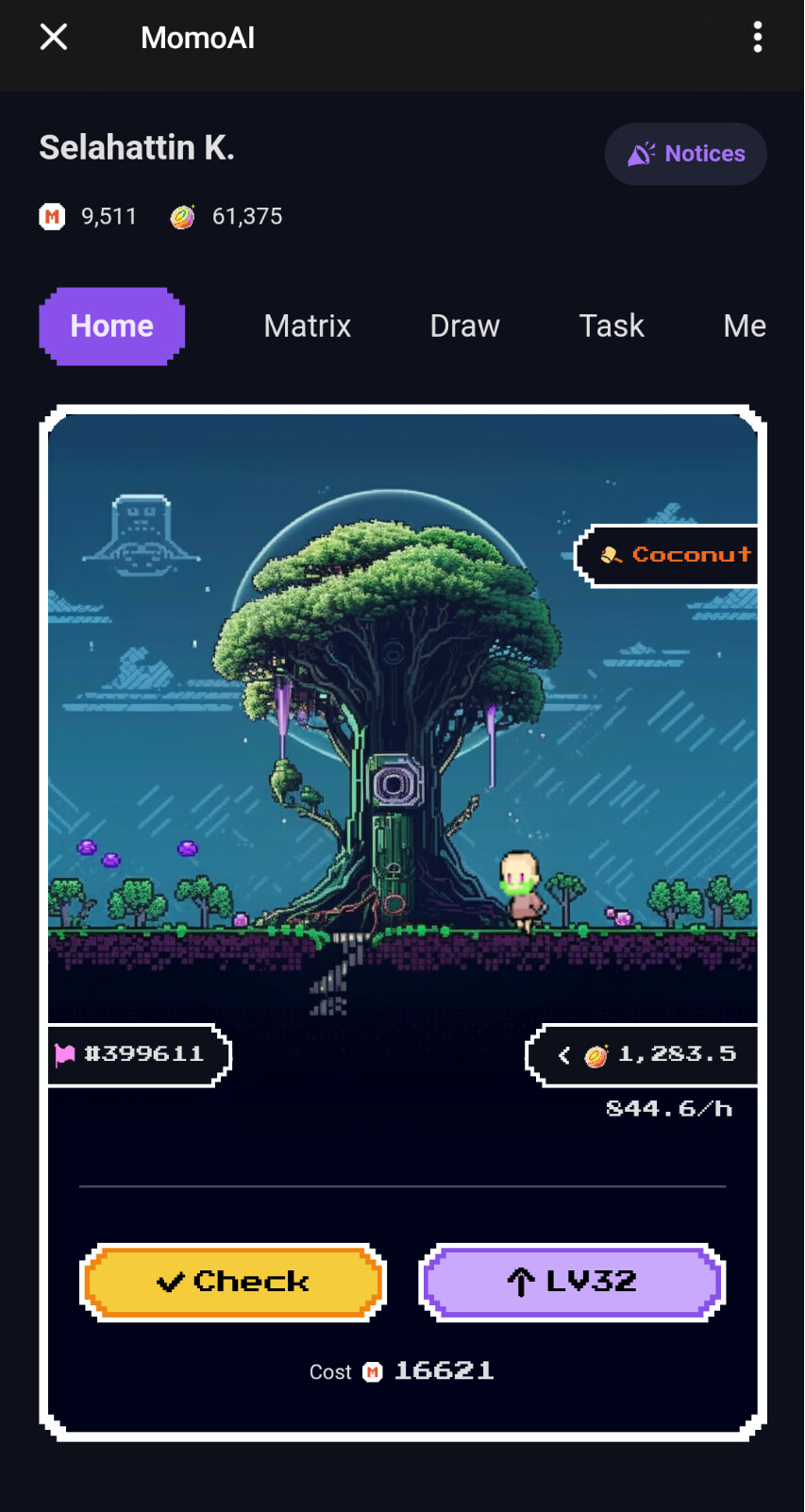Open Notices
The image size is (805, 1512).
pos(685,154)
